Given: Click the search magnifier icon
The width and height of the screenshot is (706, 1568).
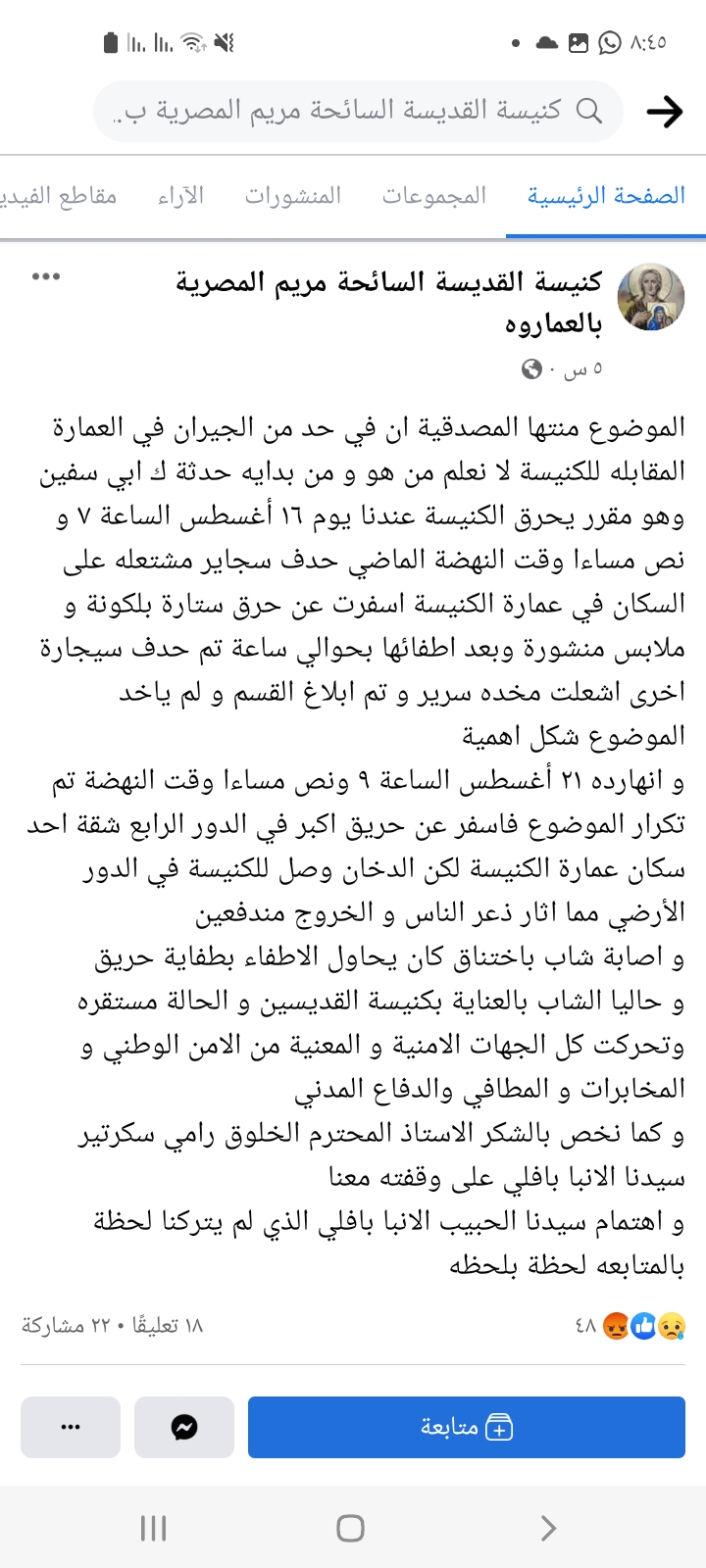Looking at the screenshot, I should (x=589, y=111).
